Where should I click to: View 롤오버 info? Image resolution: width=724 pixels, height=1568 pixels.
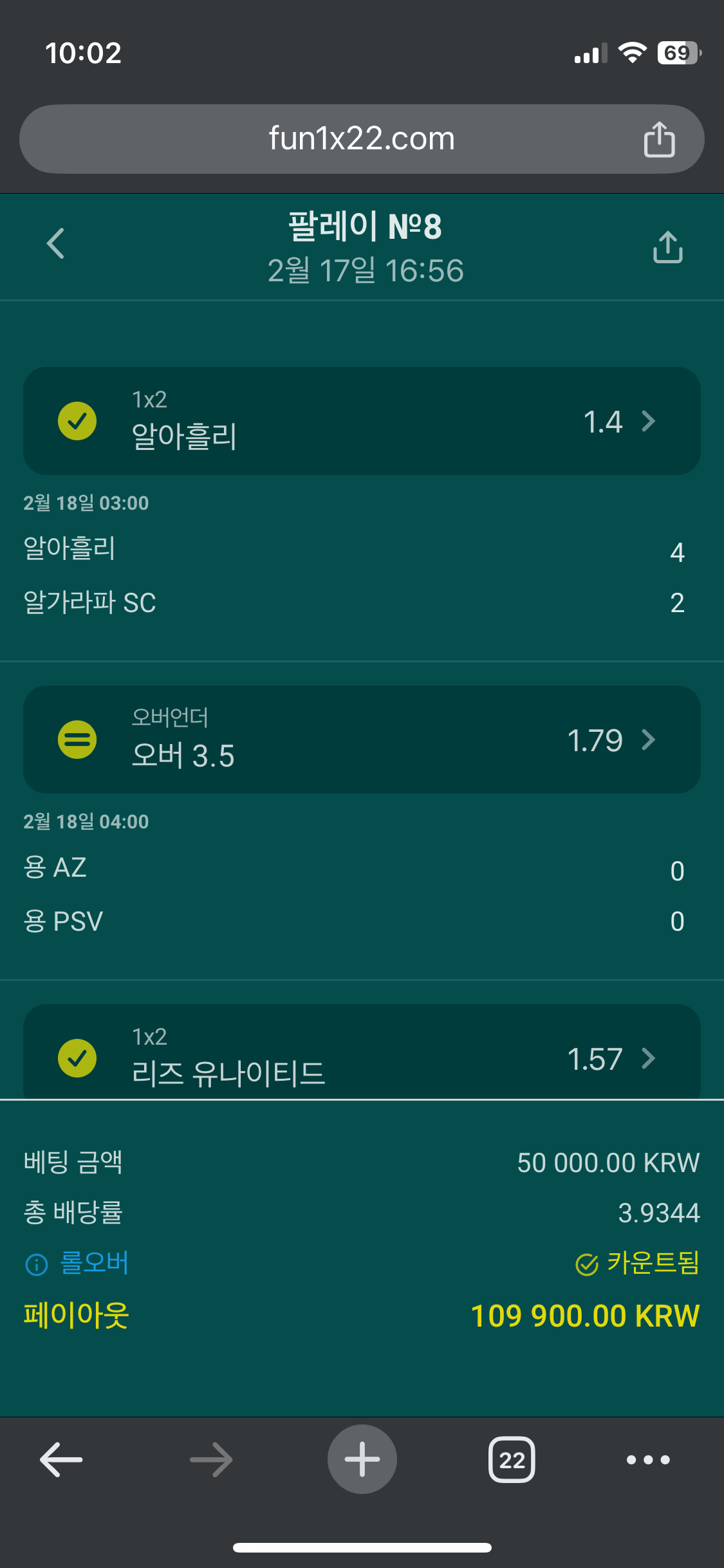[77, 1264]
